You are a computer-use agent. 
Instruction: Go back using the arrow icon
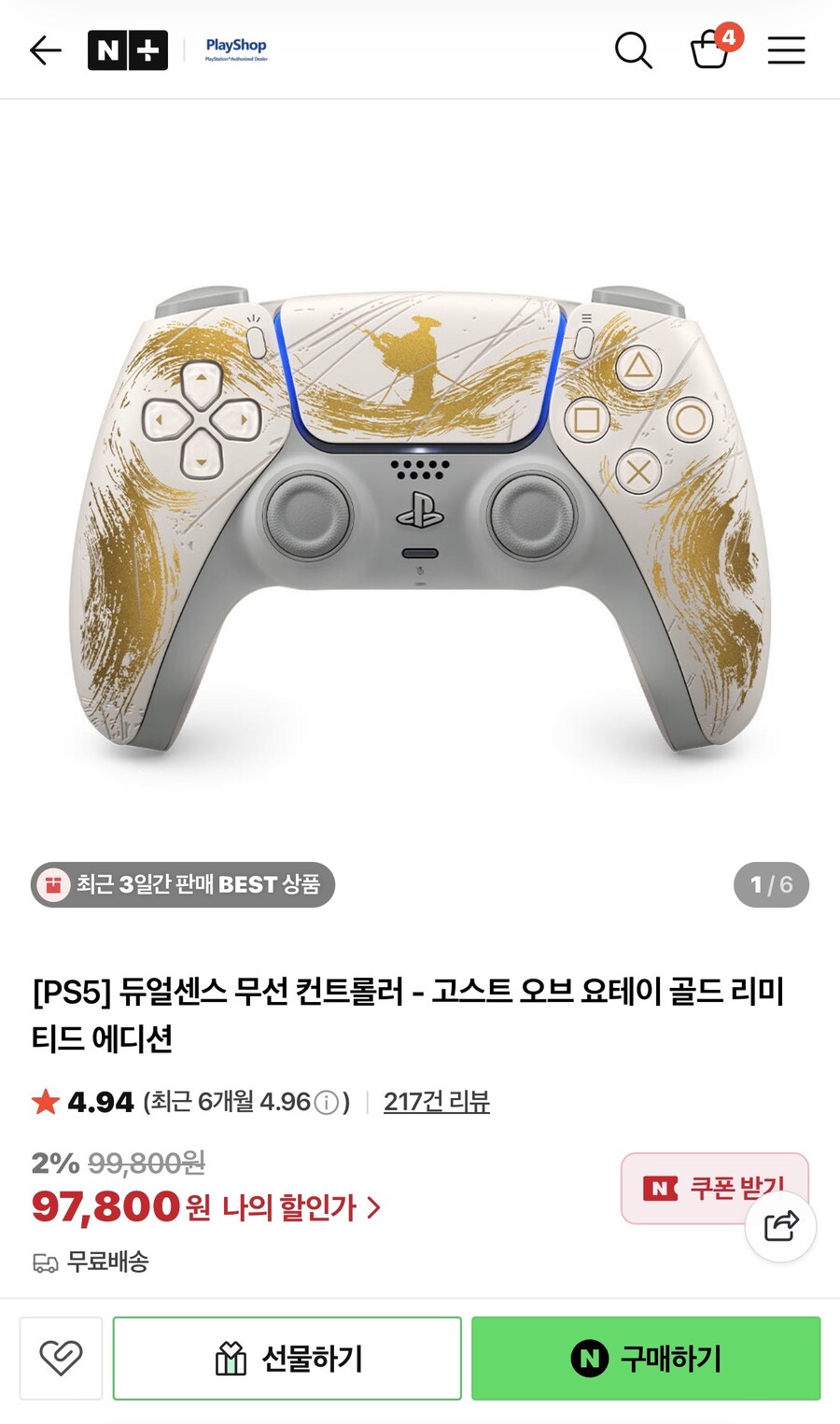click(x=45, y=50)
